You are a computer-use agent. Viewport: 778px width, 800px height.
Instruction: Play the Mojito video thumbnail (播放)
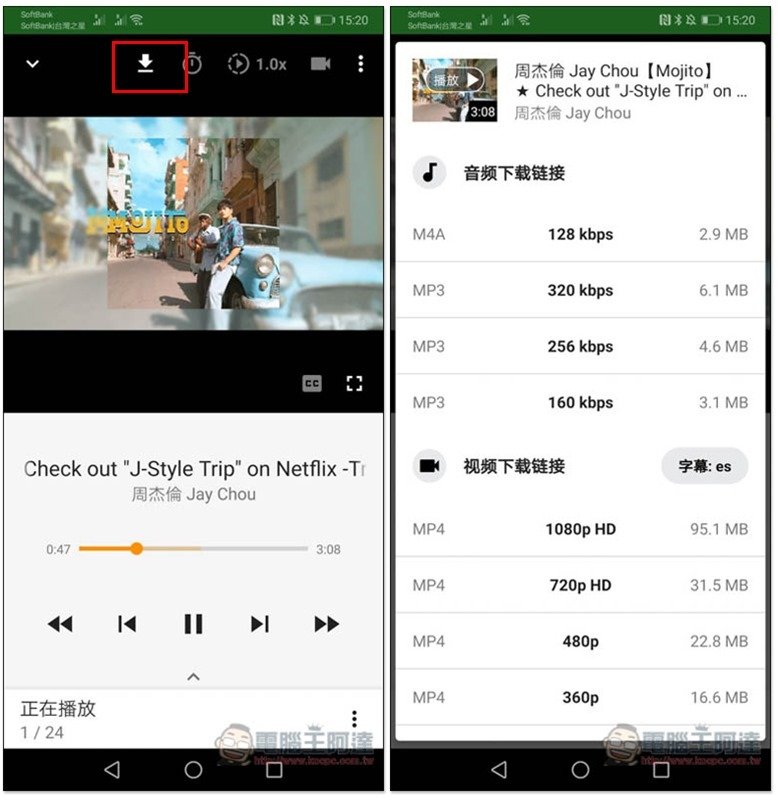tap(455, 90)
